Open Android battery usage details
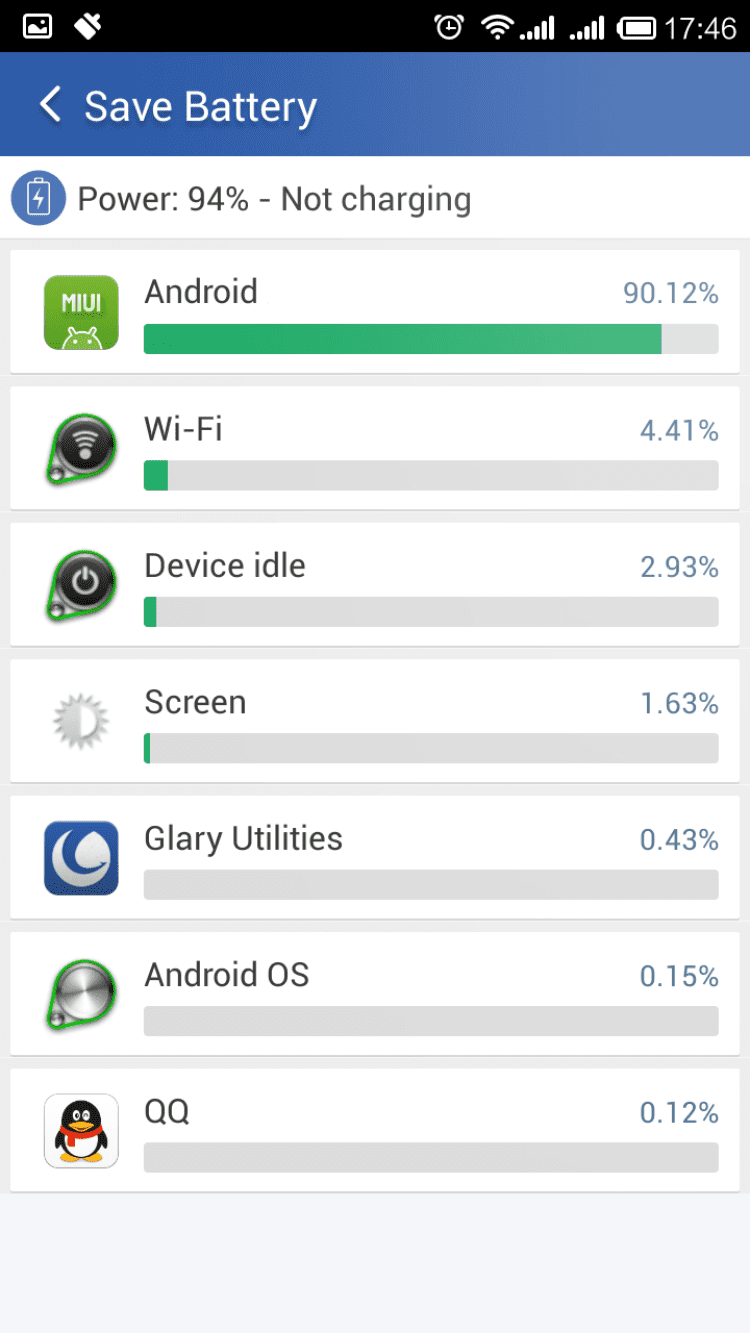The width and height of the screenshot is (750, 1333). coord(375,312)
